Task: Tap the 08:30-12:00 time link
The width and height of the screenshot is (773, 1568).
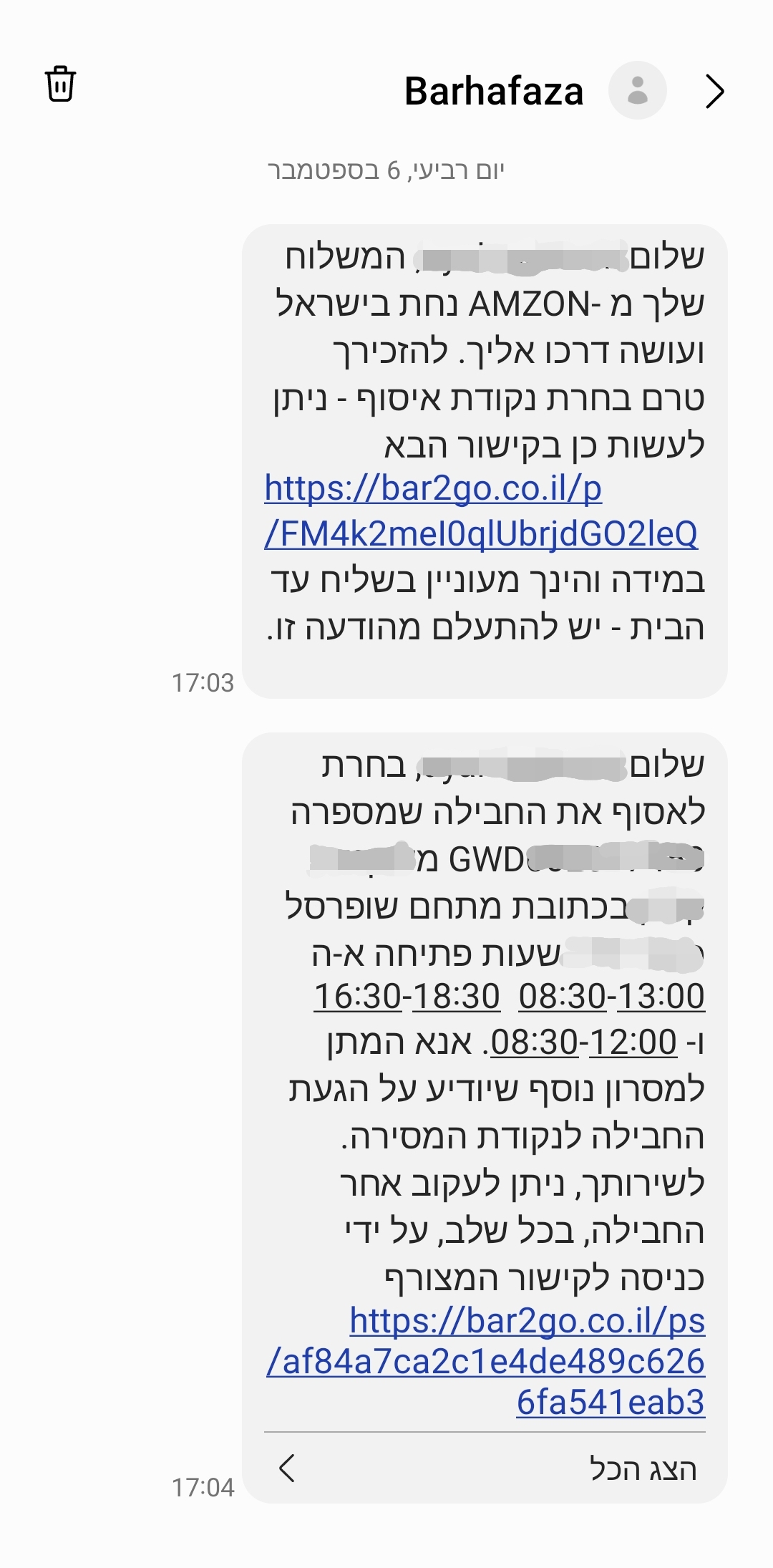Action: coord(583,1042)
